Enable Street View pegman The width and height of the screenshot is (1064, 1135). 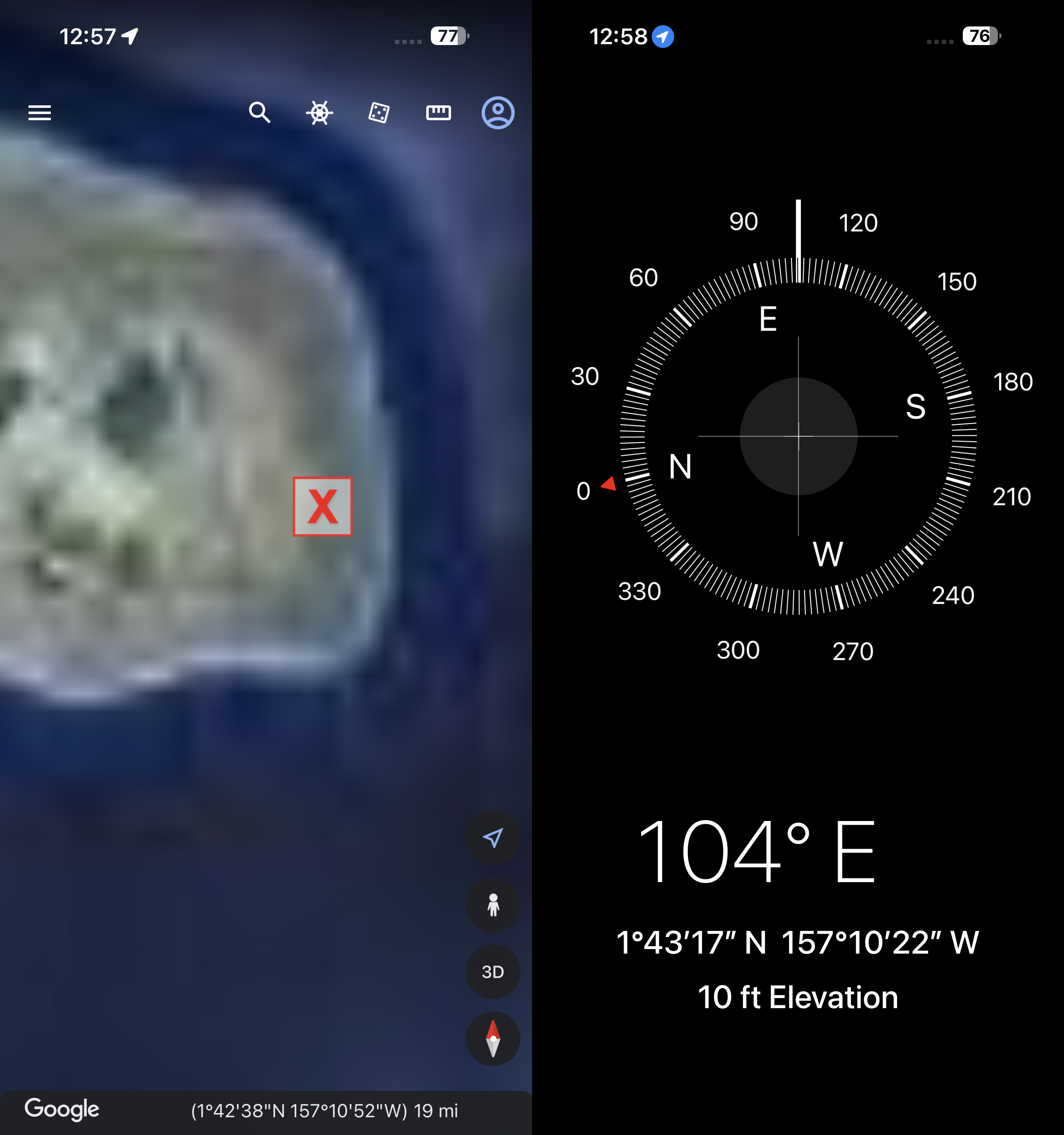(493, 905)
